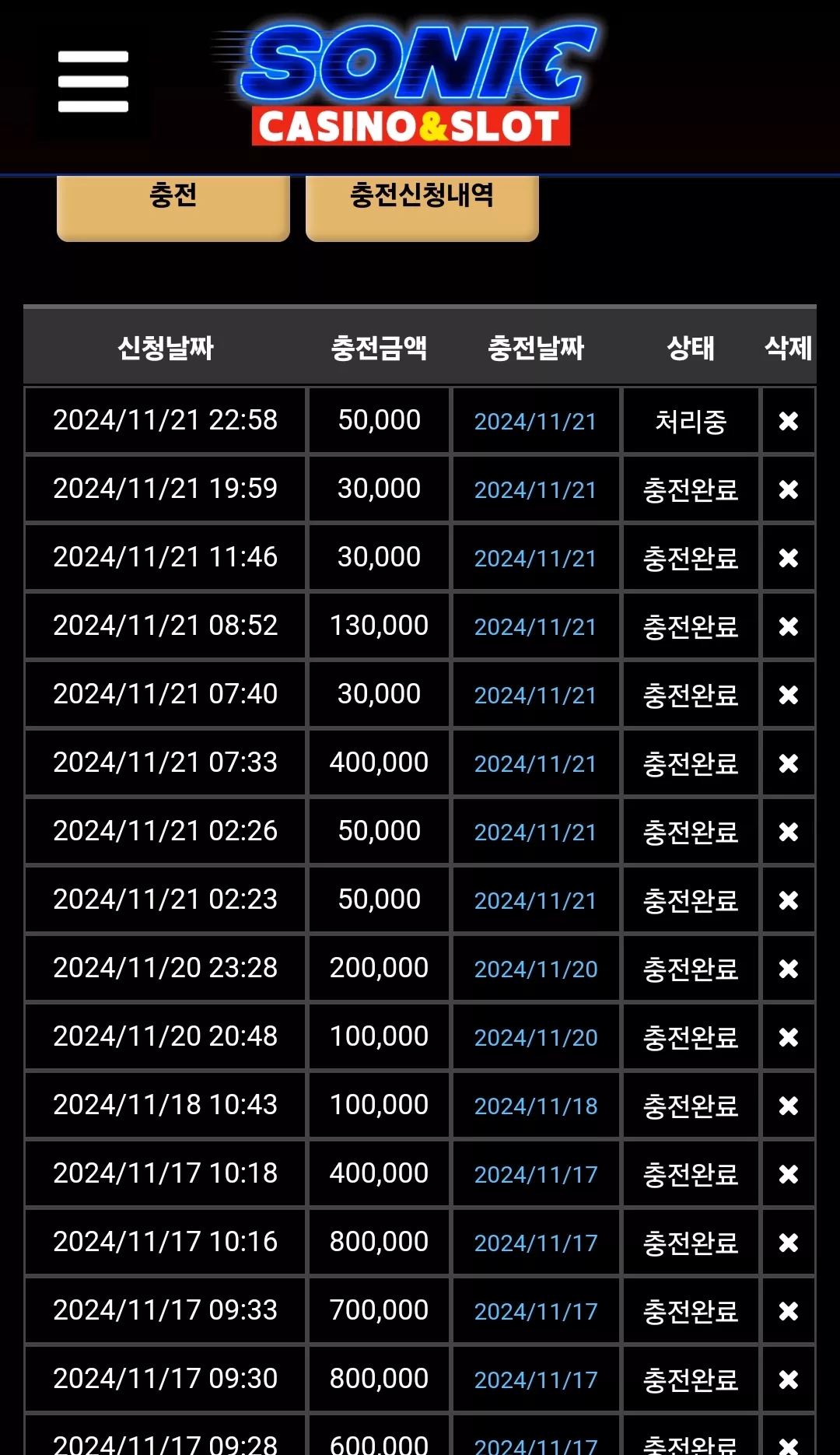This screenshot has width=840, height=1455.
Task: Delete the 2024/11/17 09:30 charge
Action: click(x=789, y=1380)
